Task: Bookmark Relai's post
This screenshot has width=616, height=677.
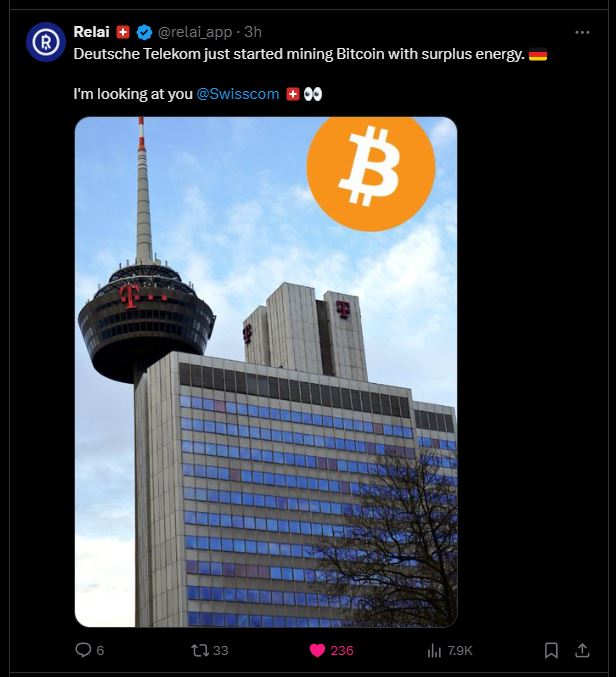Action: (x=551, y=650)
